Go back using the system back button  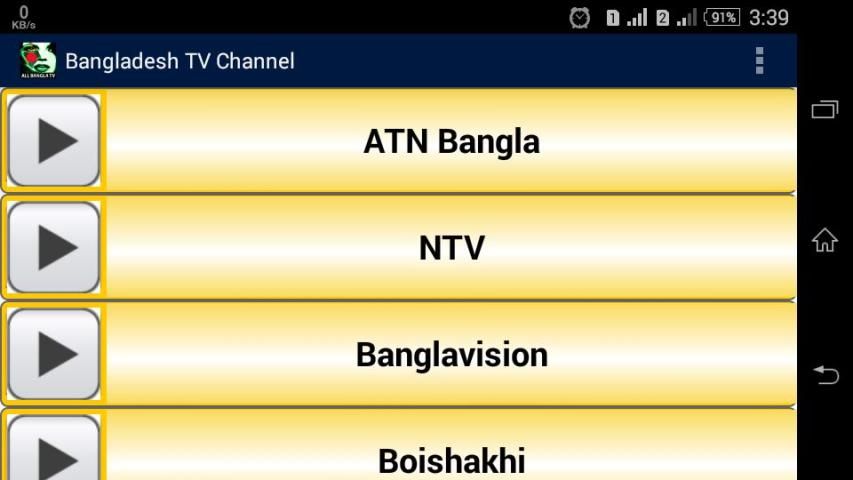825,374
